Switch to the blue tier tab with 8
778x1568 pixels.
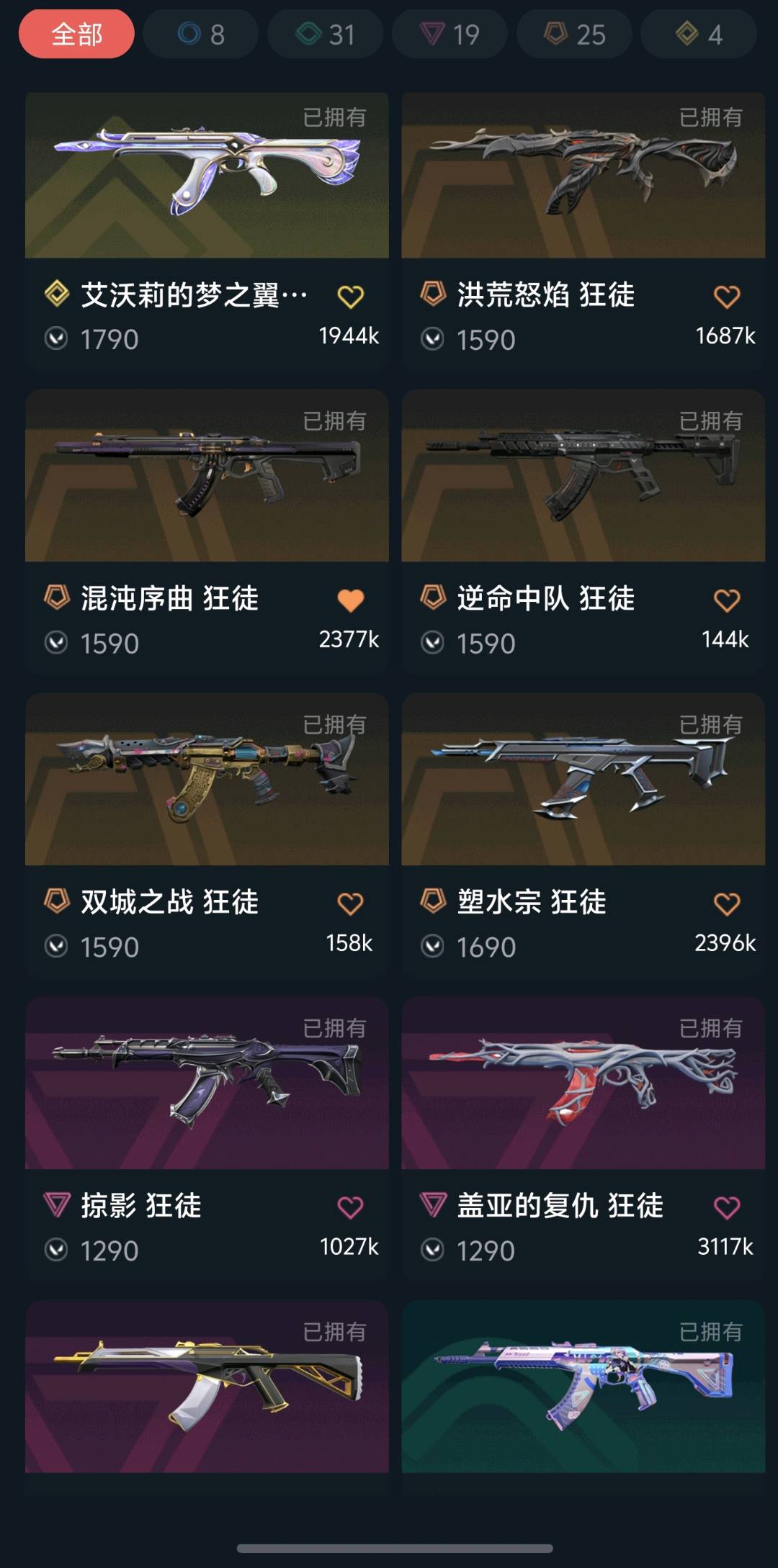(x=201, y=34)
